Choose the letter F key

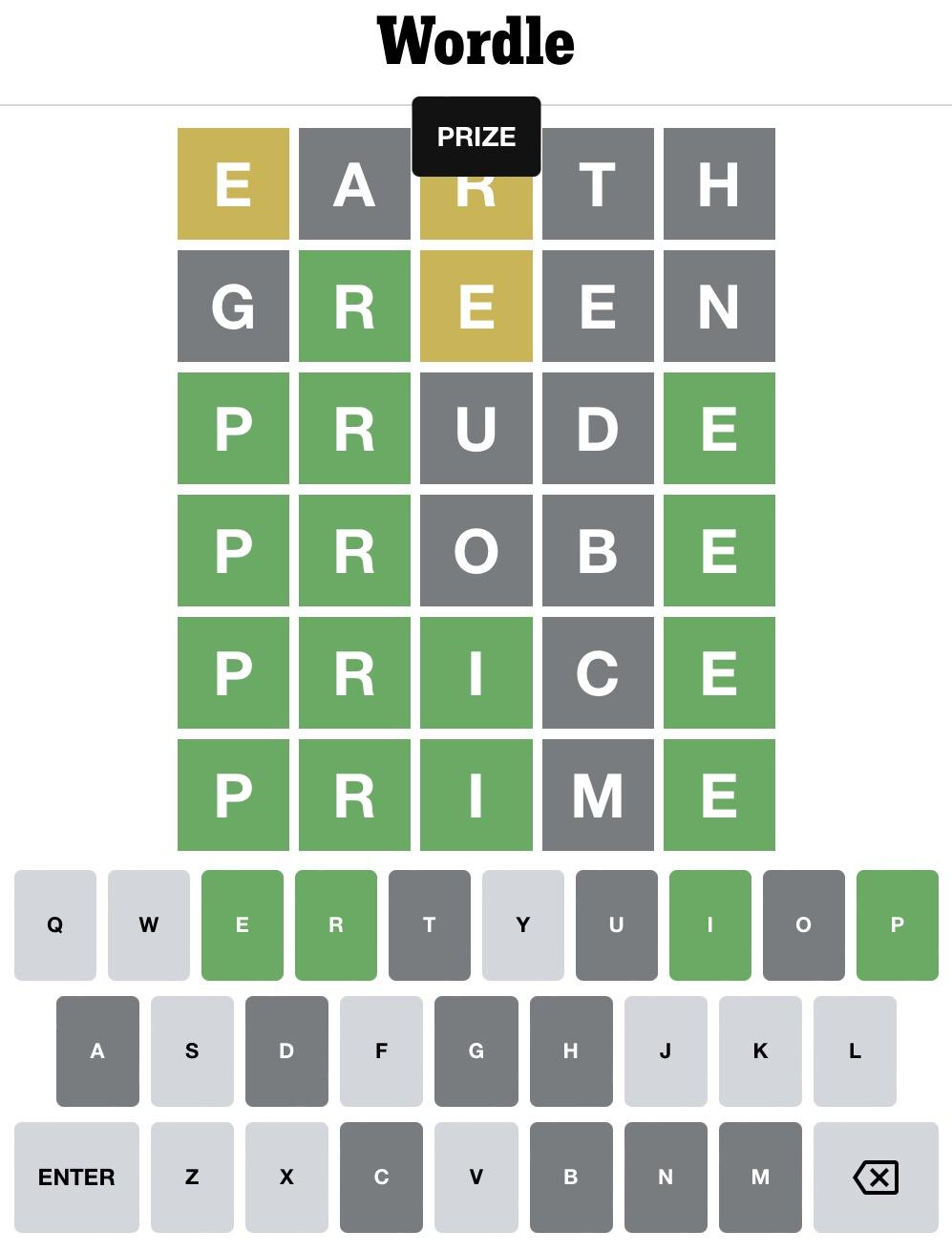tap(381, 1050)
